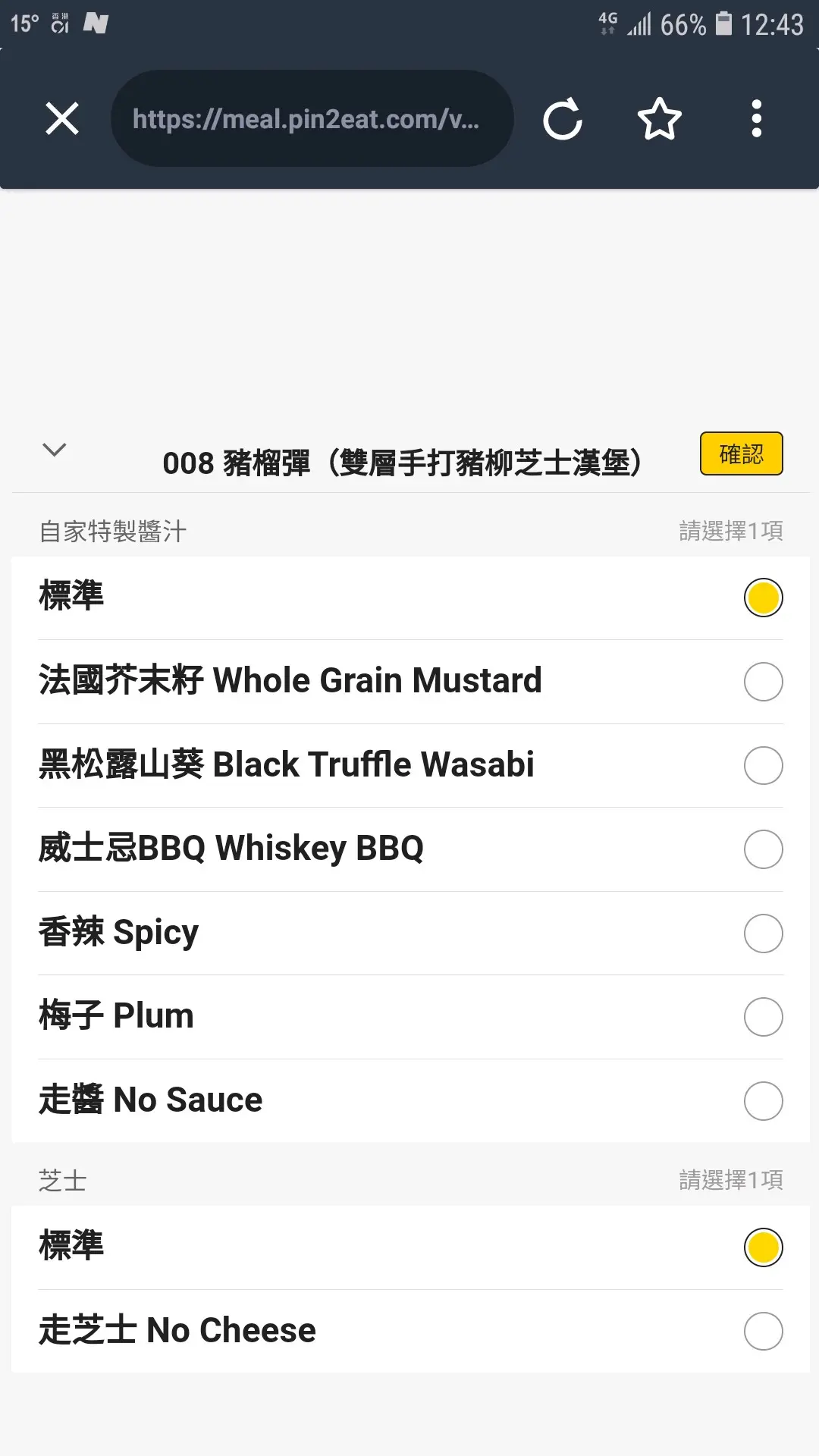819x1456 pixels.
Task: Choose the Spicy sauce option
Action: point(763,934)
